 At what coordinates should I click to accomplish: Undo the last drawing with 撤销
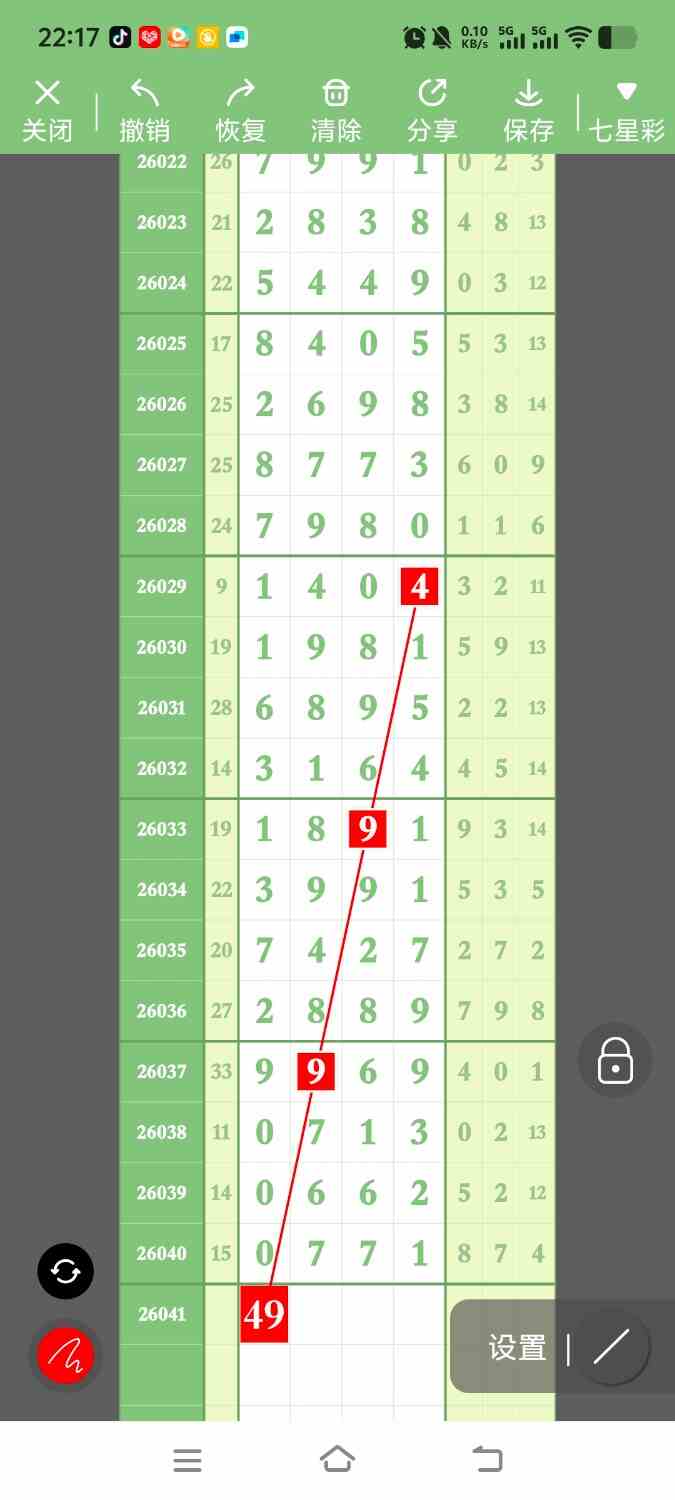[144, 110]
